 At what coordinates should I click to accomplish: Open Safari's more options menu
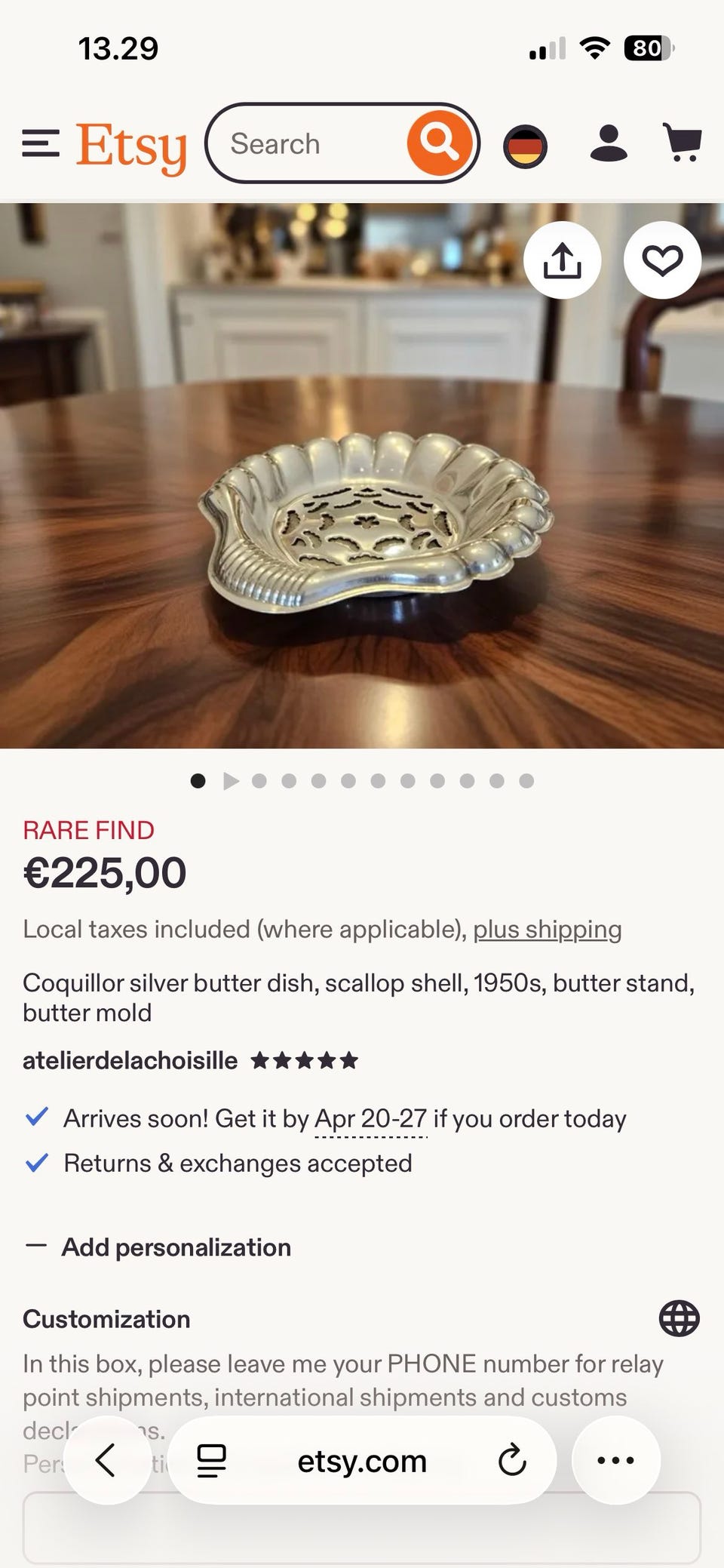615,1461
